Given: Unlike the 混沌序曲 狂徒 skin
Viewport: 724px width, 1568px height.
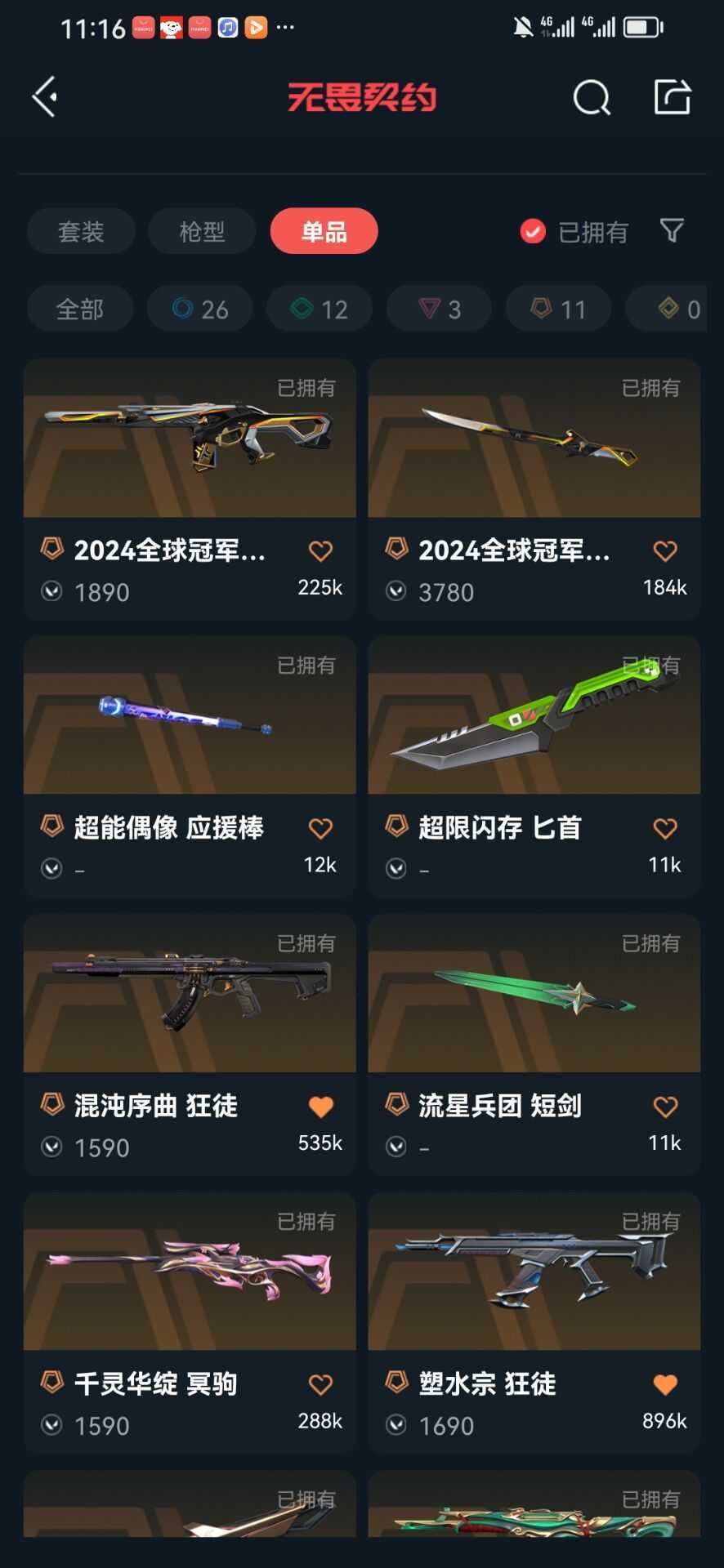Looking at the screenshot, I should (321, 1107).
